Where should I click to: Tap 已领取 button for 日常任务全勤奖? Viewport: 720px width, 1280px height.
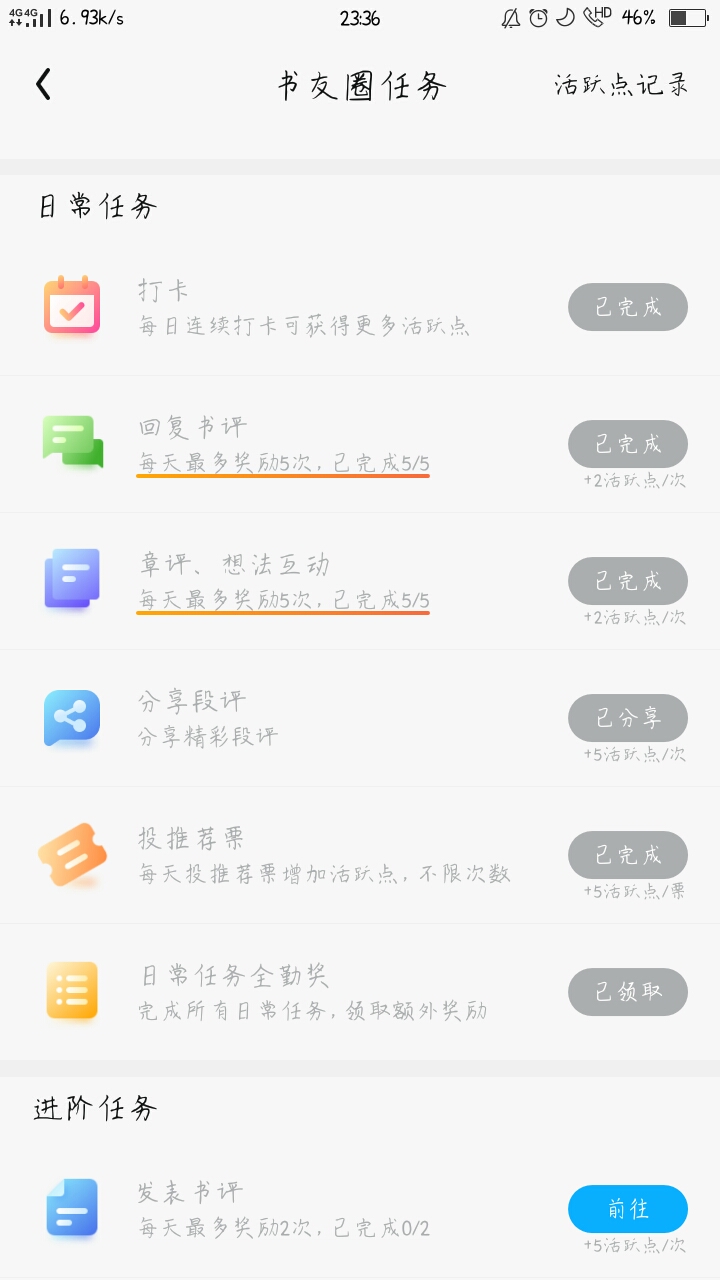click(628, 992)
